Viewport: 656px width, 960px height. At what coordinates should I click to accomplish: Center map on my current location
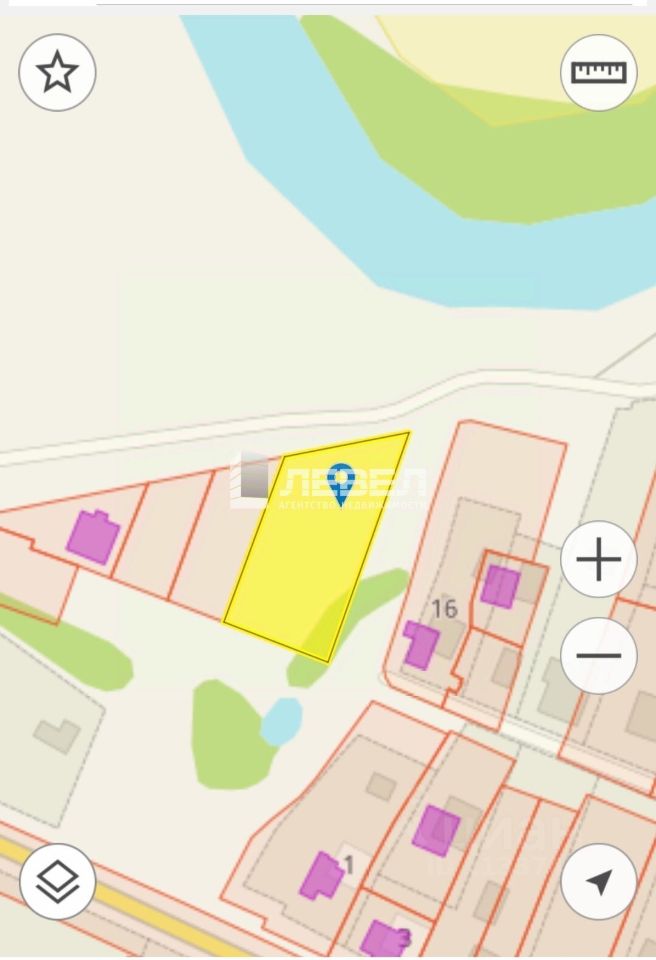598,881
